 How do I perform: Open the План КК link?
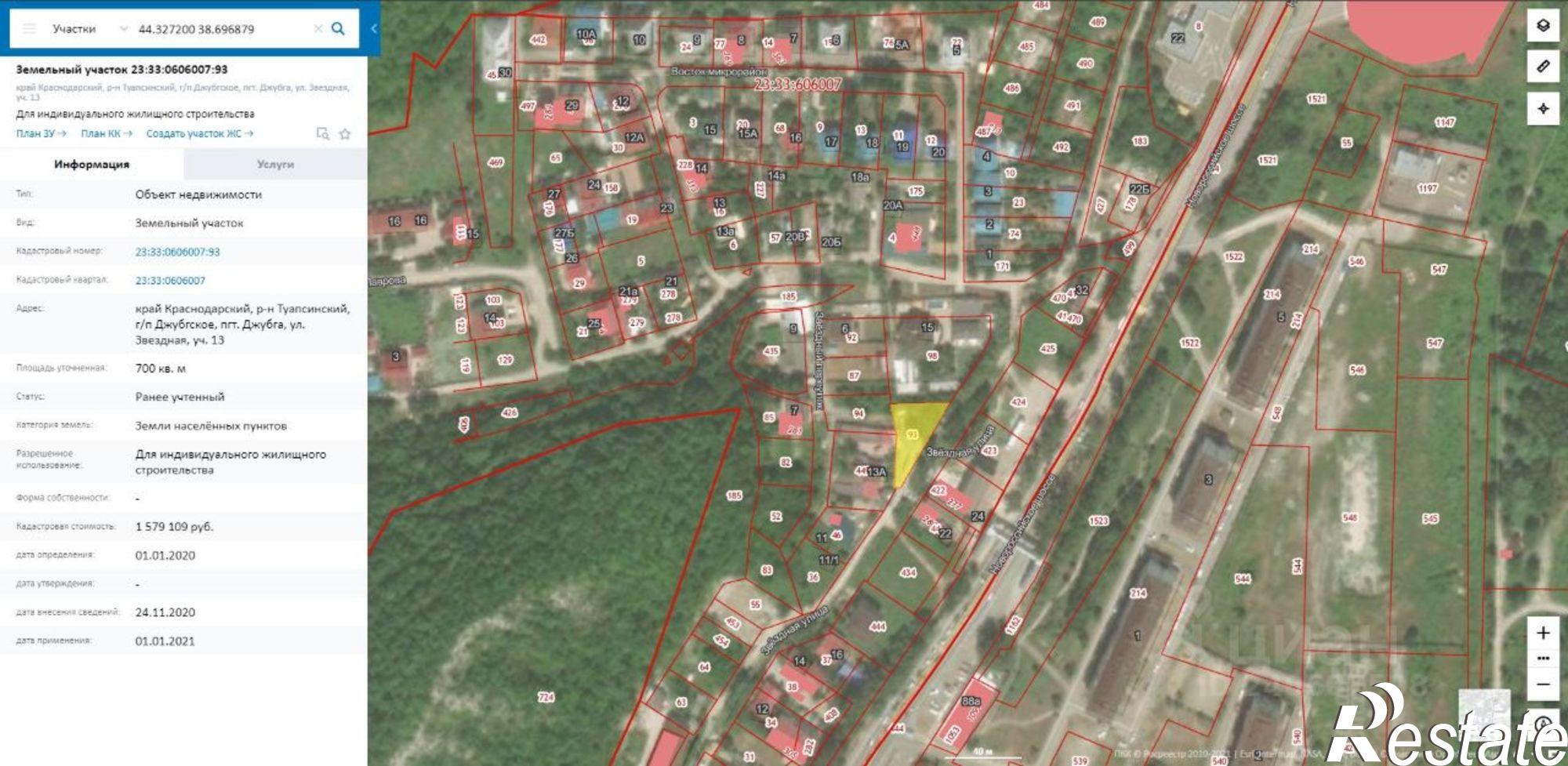(107, 134)
